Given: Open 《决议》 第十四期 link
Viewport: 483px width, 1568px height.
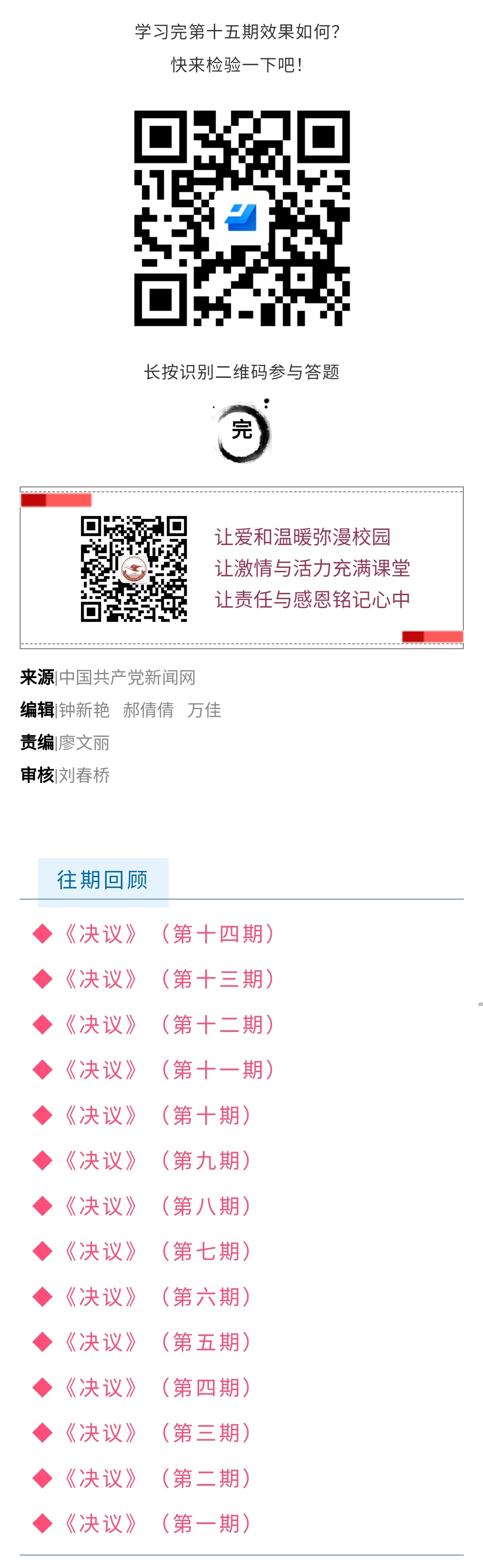Looking at the screenshot, I should [169, 934].
